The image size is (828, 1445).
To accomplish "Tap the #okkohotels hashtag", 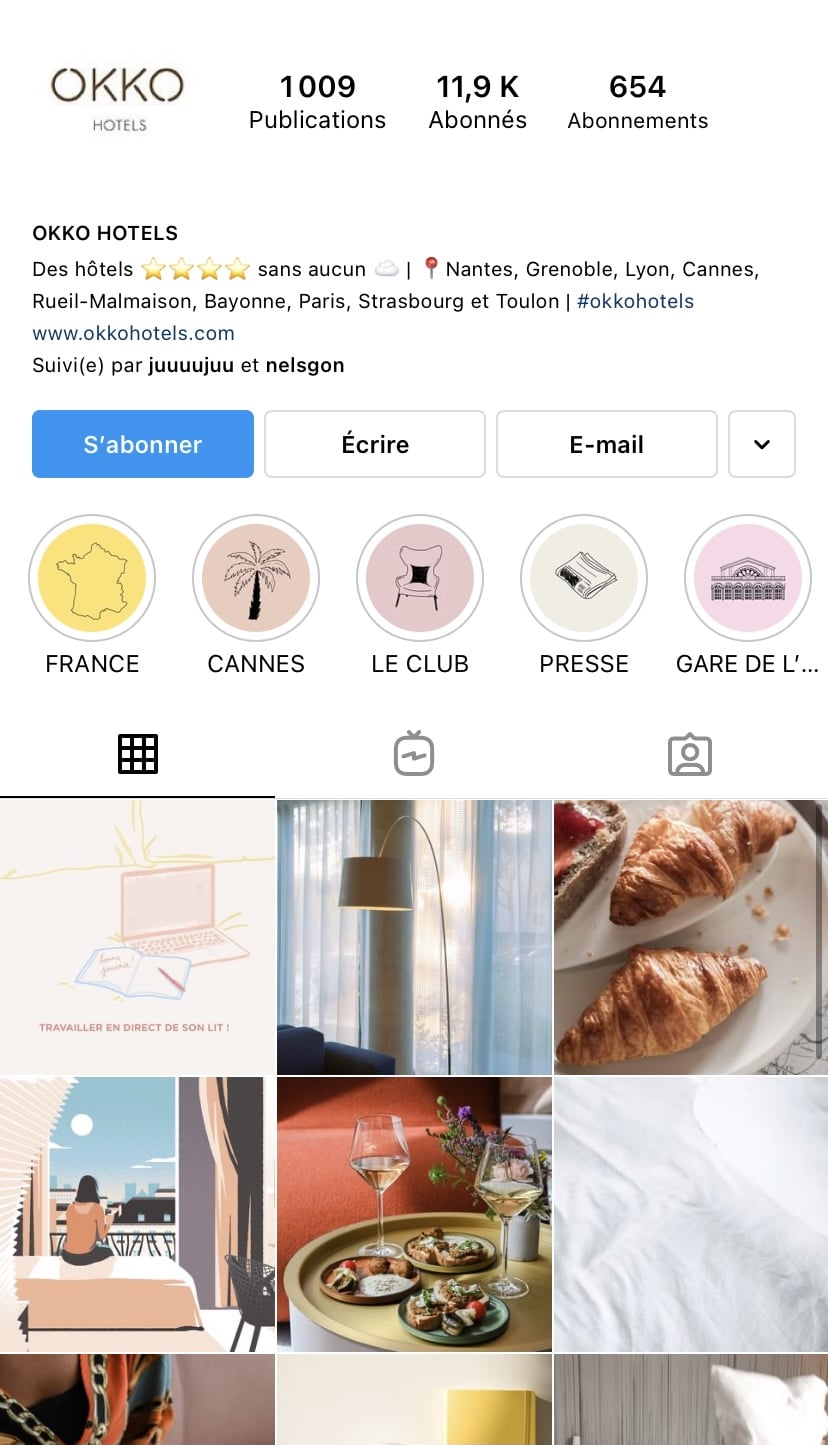I will pyautogui.click(x=635, y=301).
